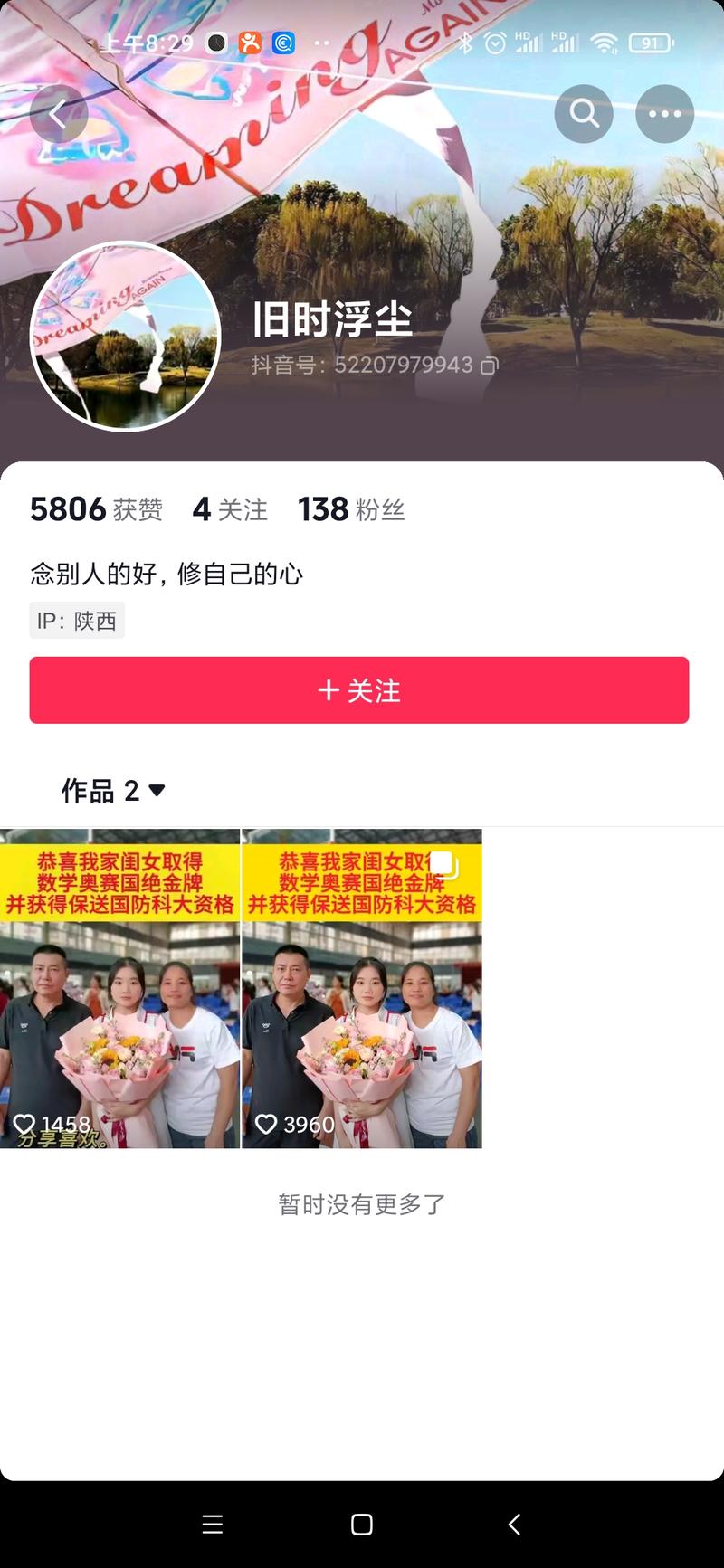Copy the Douyin ID number

[490, 366]
